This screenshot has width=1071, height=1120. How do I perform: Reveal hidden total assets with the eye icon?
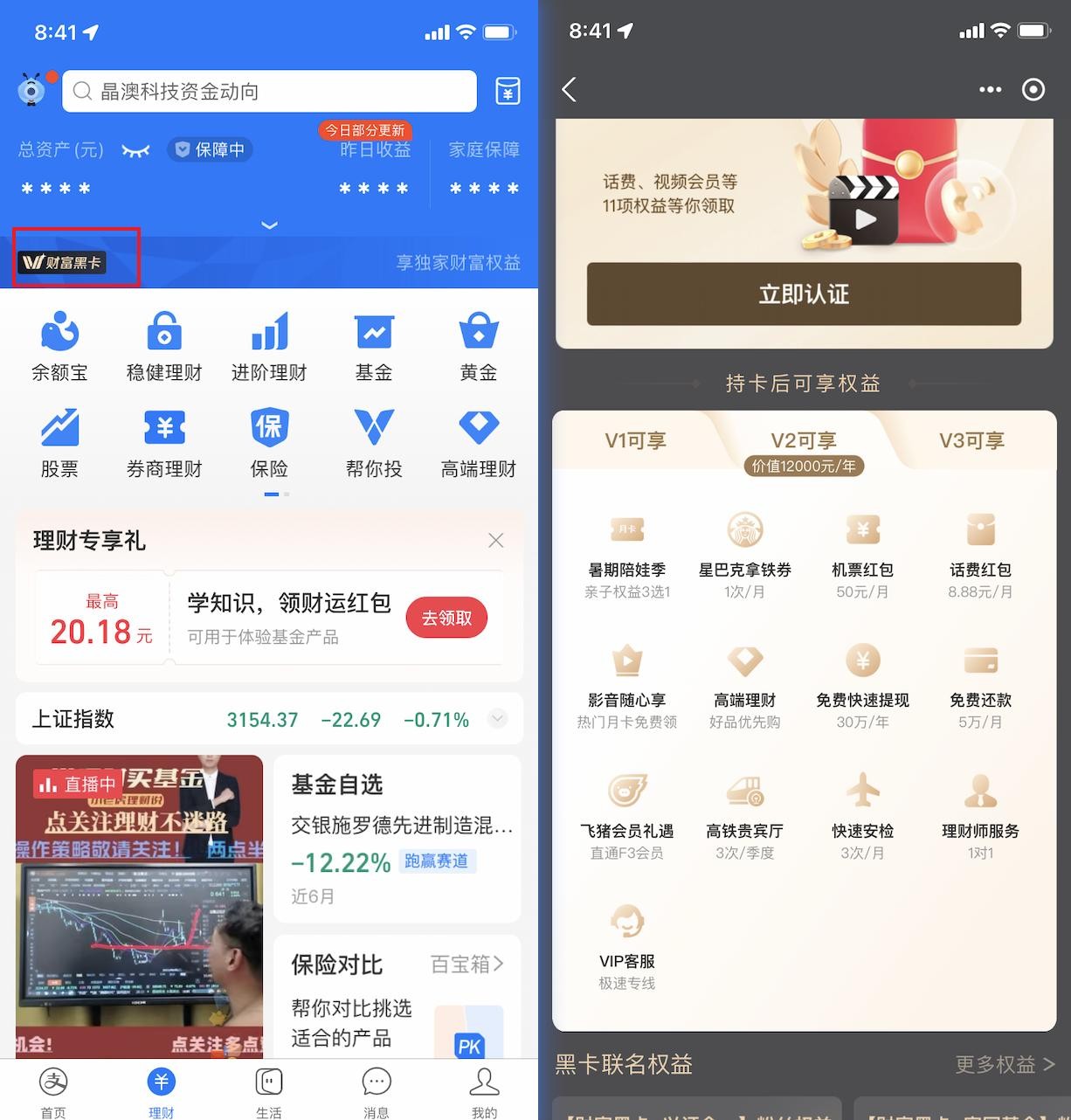point(135,150)
